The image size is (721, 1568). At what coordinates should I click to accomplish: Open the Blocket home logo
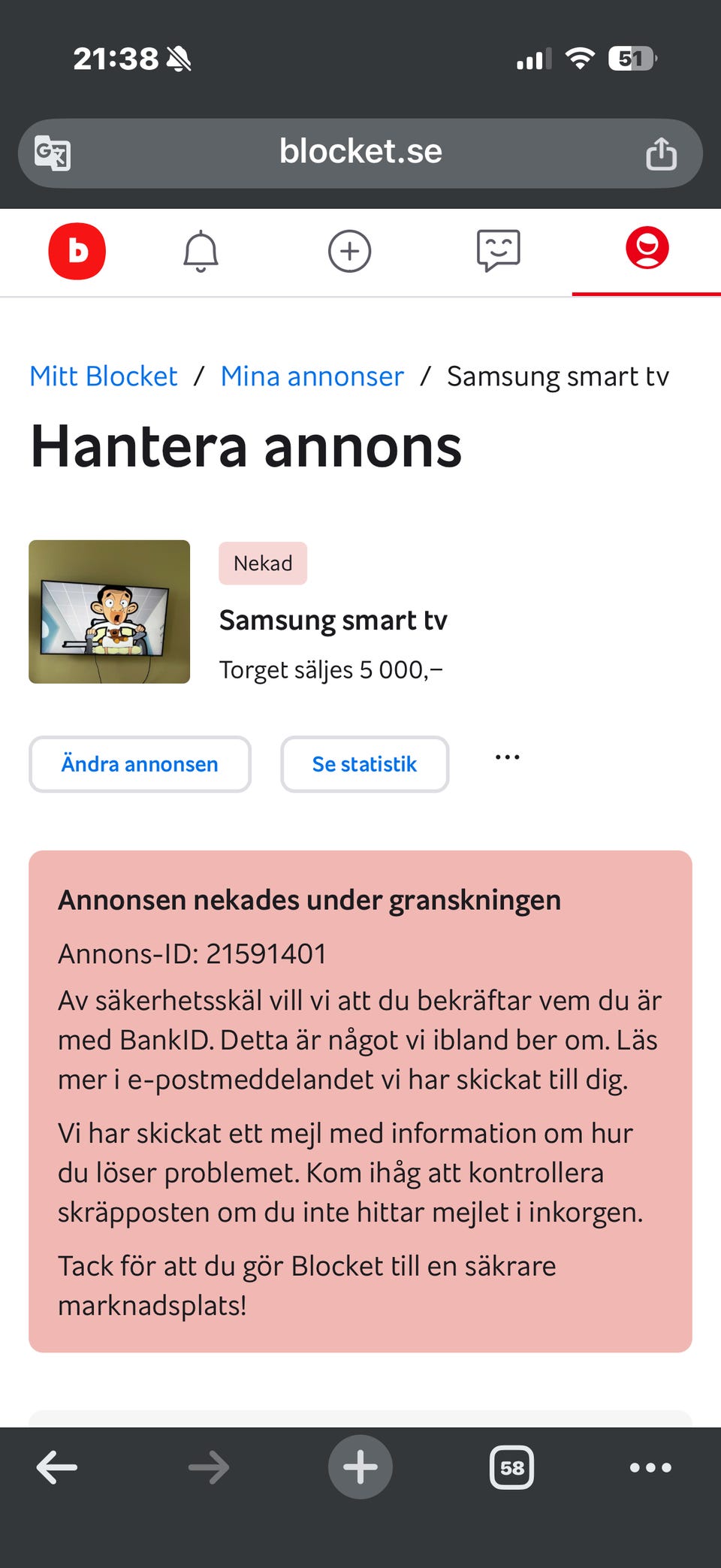[77, 251]
